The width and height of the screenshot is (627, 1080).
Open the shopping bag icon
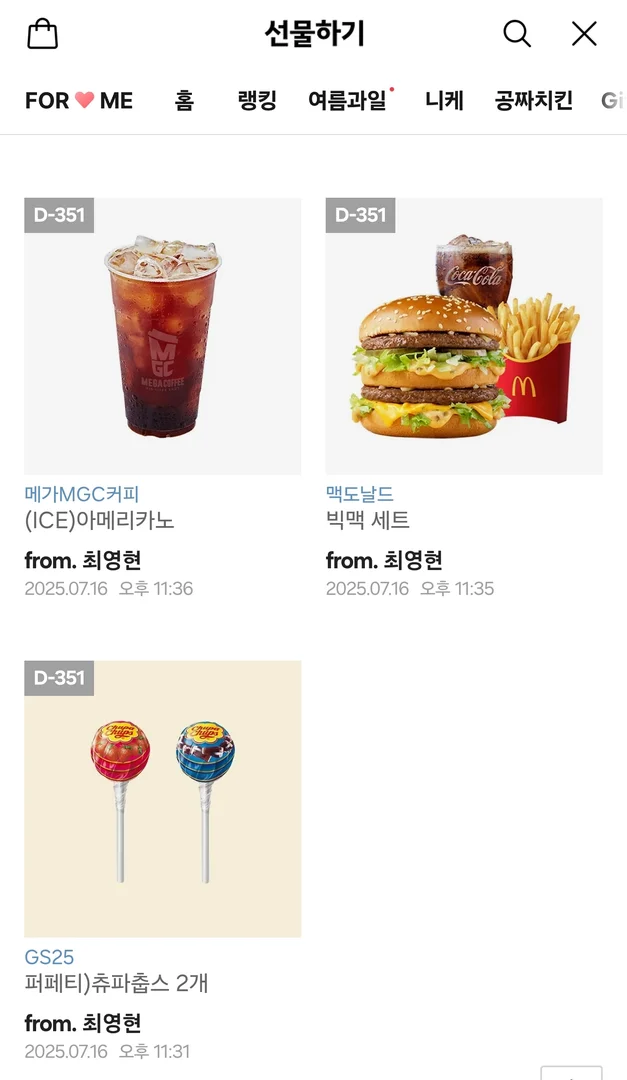[x=42, y=34]
